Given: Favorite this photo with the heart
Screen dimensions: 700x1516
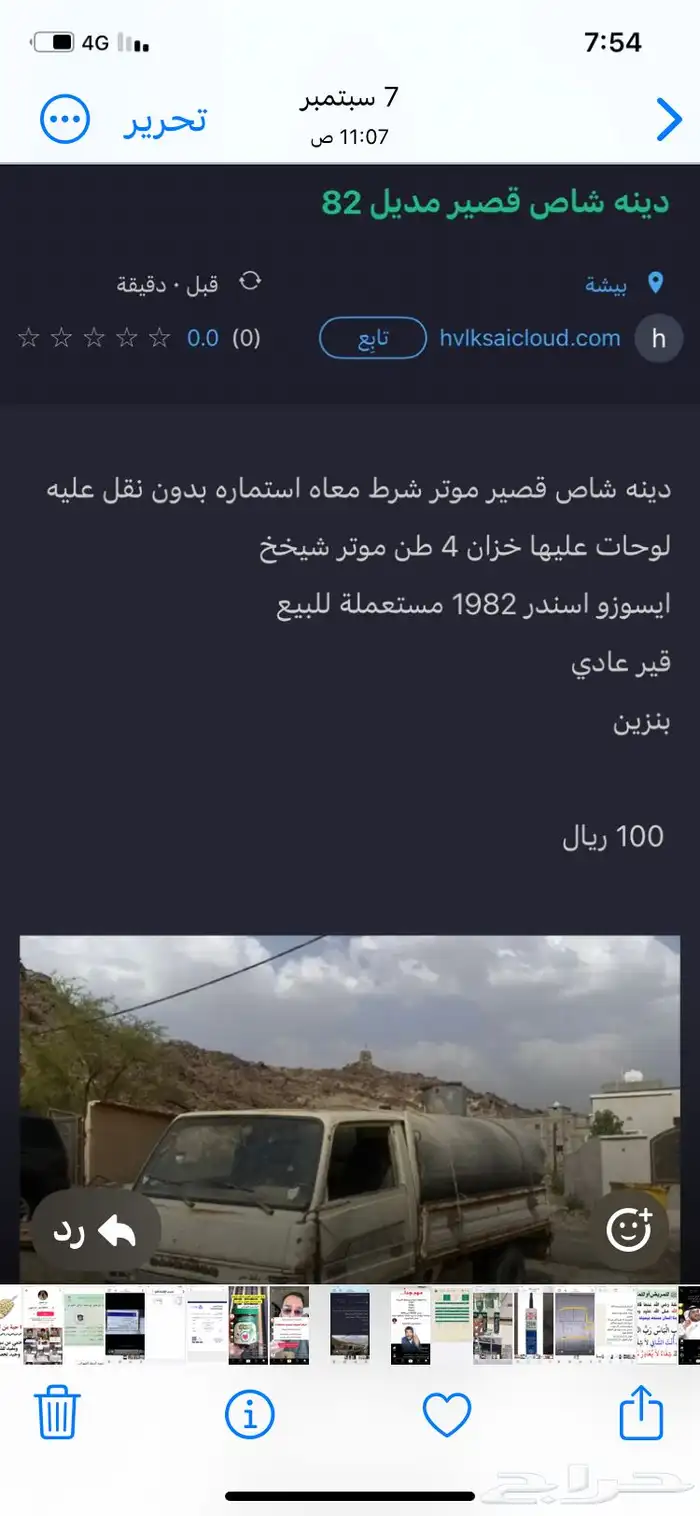Looking at the screenshot, I should pyautogui.click(x=446, y=1414).
